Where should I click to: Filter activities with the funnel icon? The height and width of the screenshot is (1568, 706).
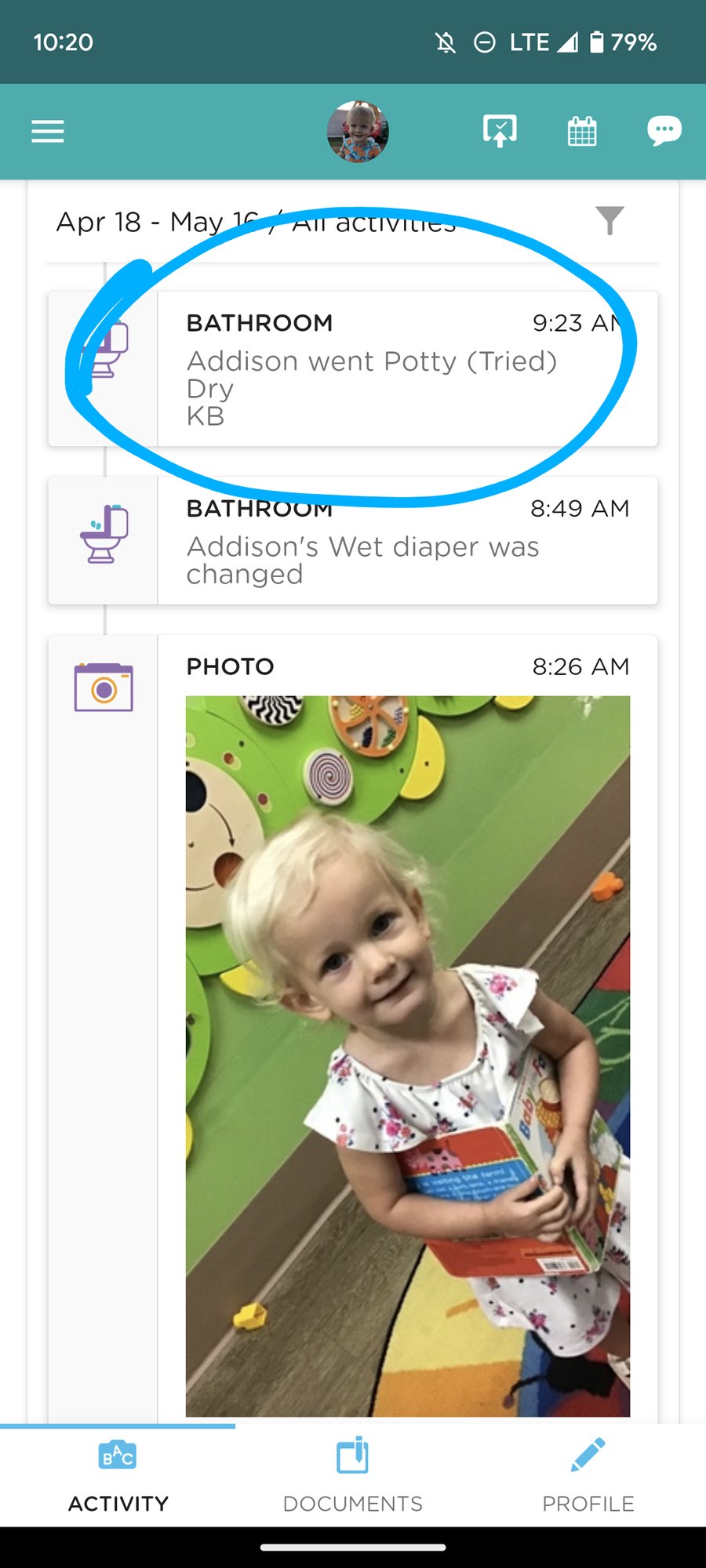610,221
